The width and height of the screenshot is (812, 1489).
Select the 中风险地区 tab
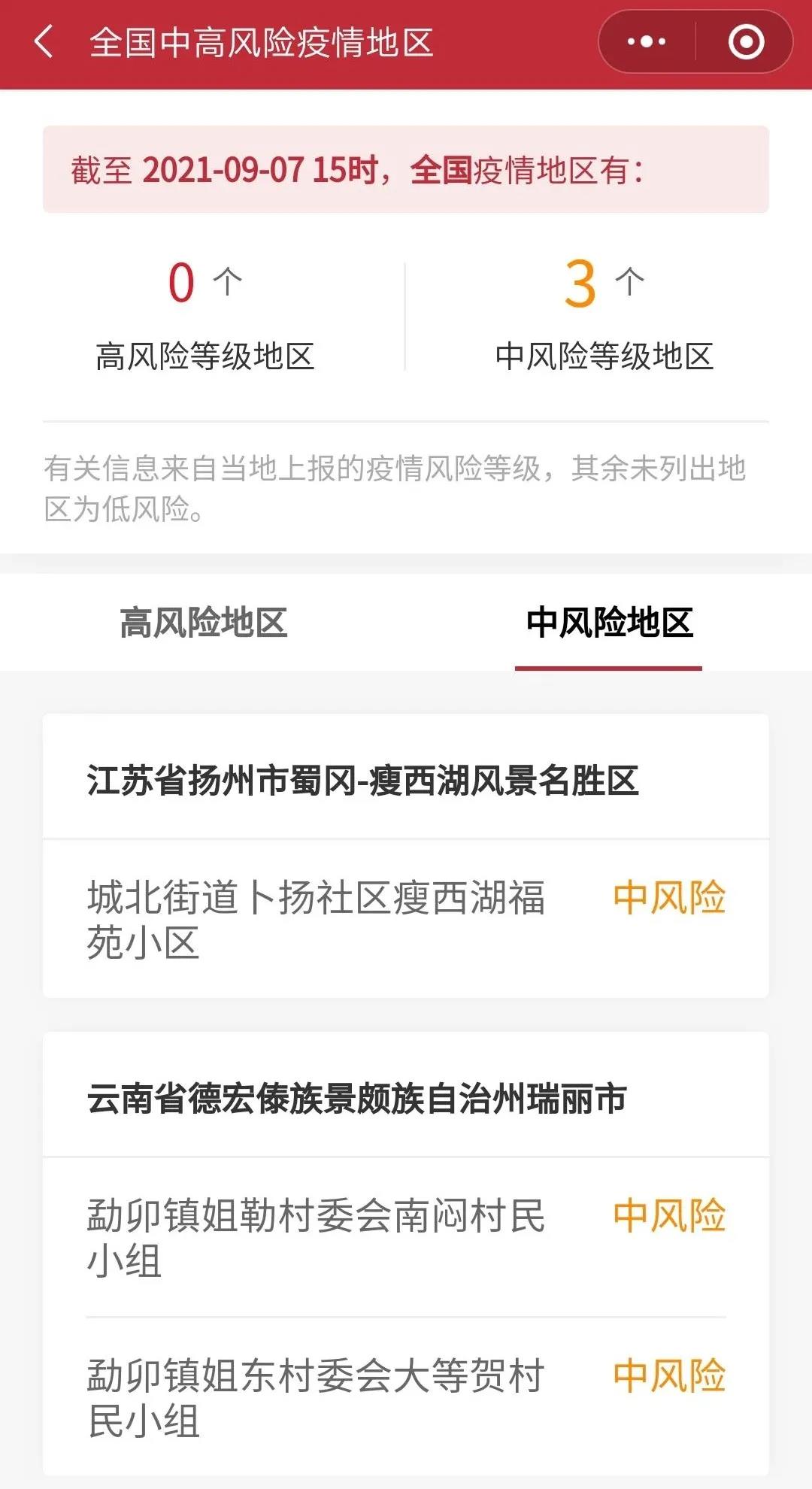(609, 623)
